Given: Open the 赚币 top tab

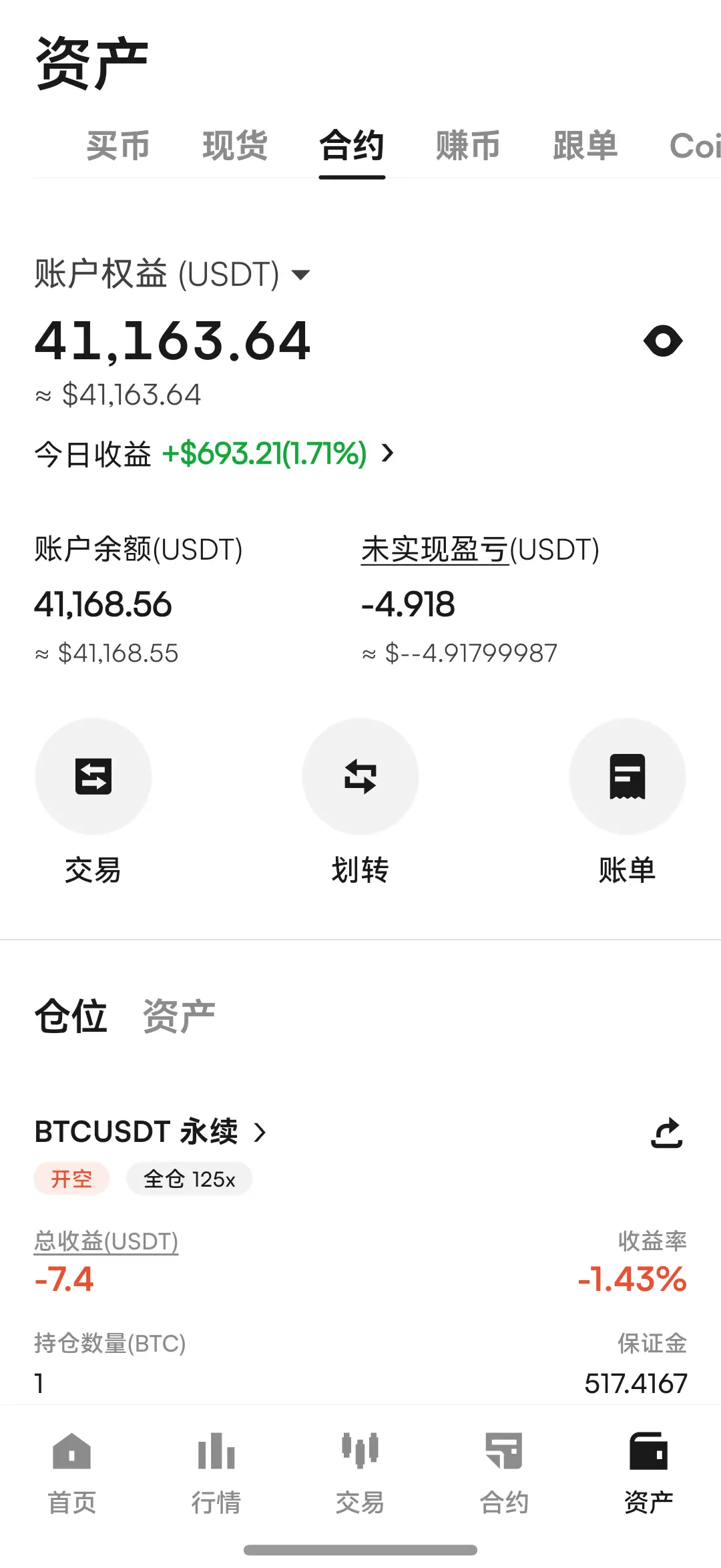Looking at the screenshot, I should (468, 146).
